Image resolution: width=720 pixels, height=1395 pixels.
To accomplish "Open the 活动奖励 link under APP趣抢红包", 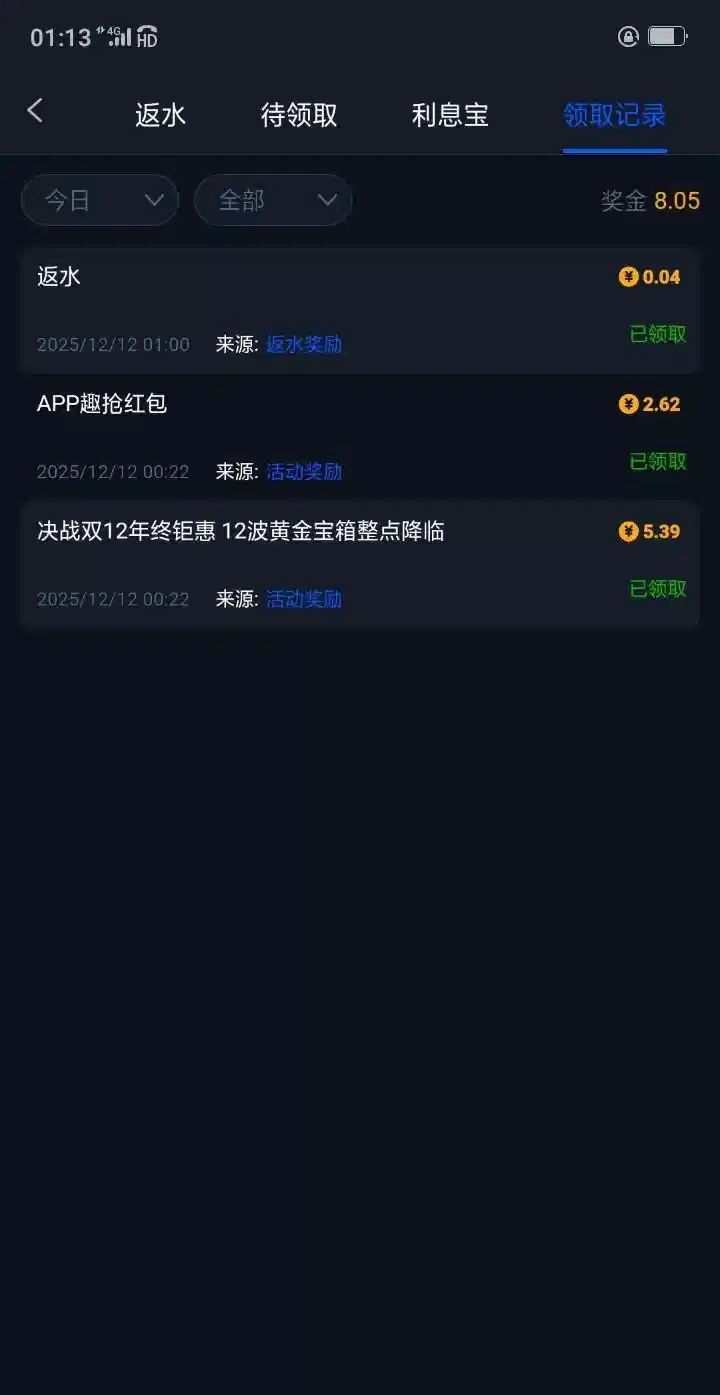I will pyautogui.click(x=303, y=471).
